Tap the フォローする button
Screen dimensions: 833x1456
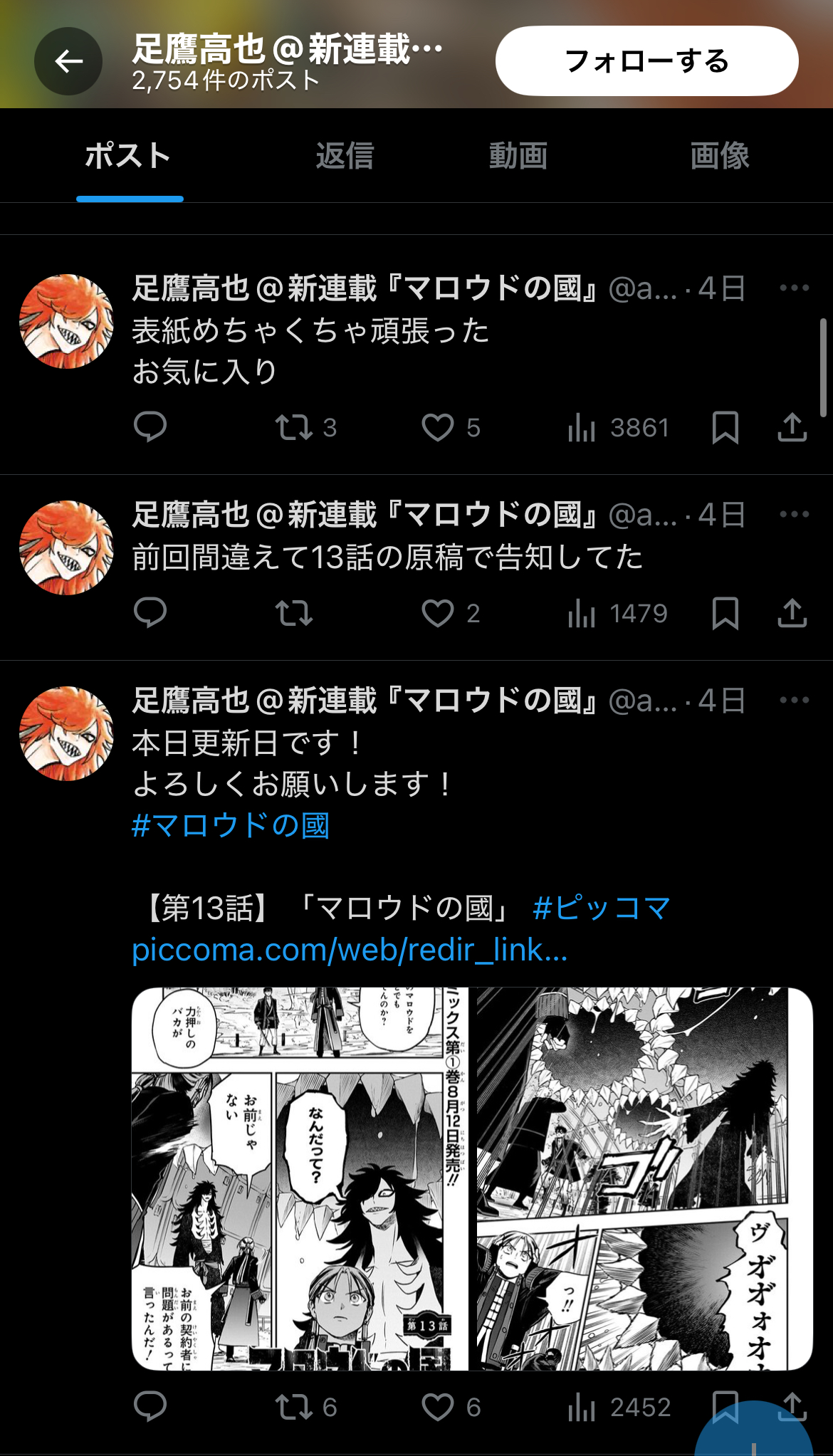(x=646, y=61)
